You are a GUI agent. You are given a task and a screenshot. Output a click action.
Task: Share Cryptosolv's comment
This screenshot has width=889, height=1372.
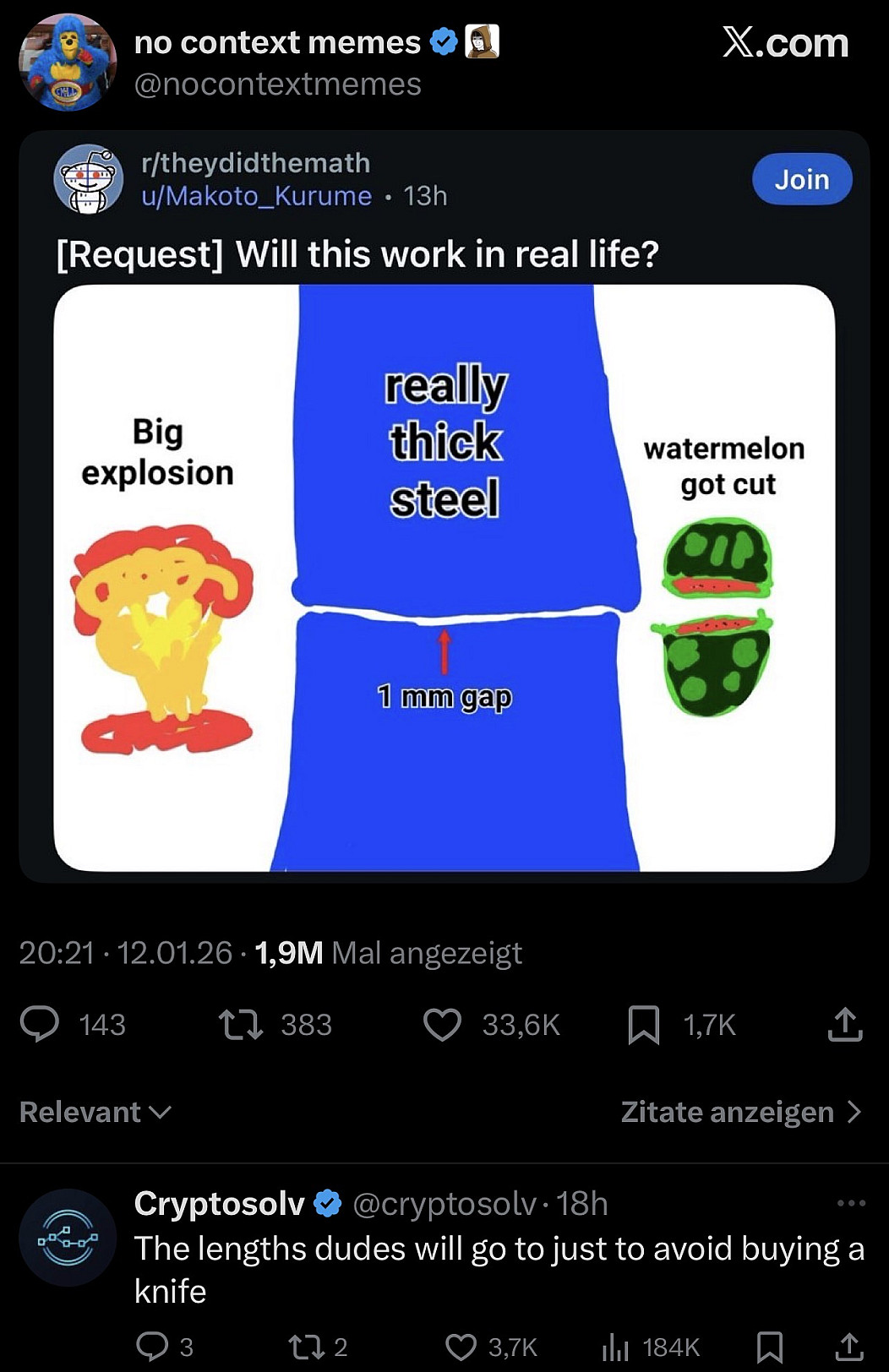coord(849,1346)
